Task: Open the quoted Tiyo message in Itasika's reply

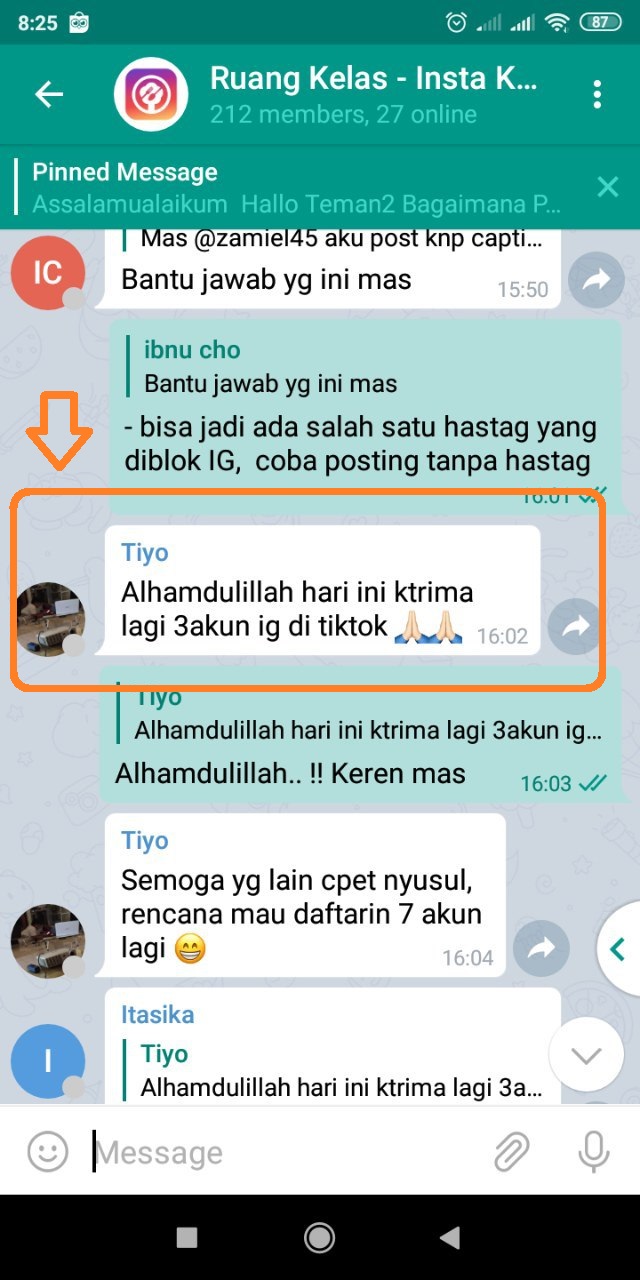Action: 340,1072
